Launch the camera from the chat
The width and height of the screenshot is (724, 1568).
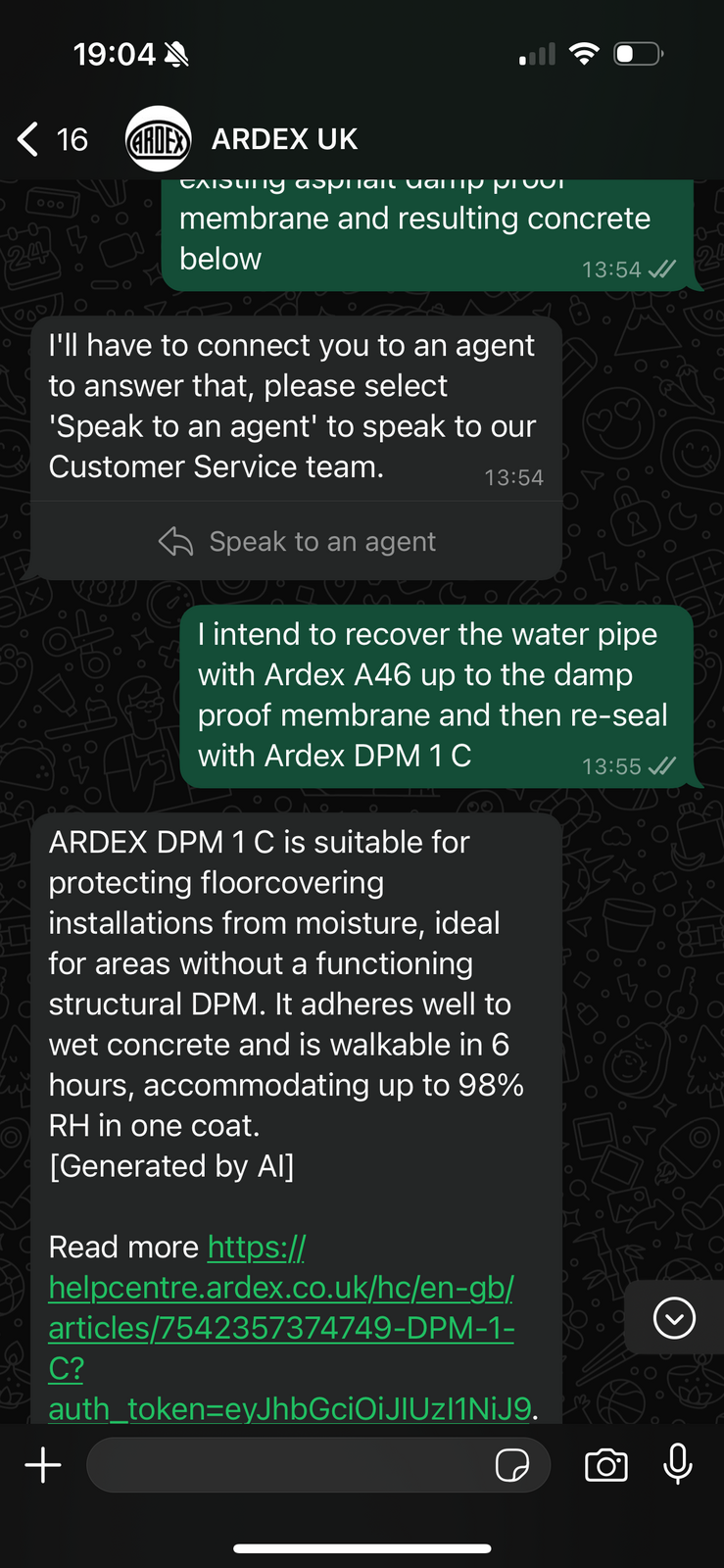click(606, 1466)
